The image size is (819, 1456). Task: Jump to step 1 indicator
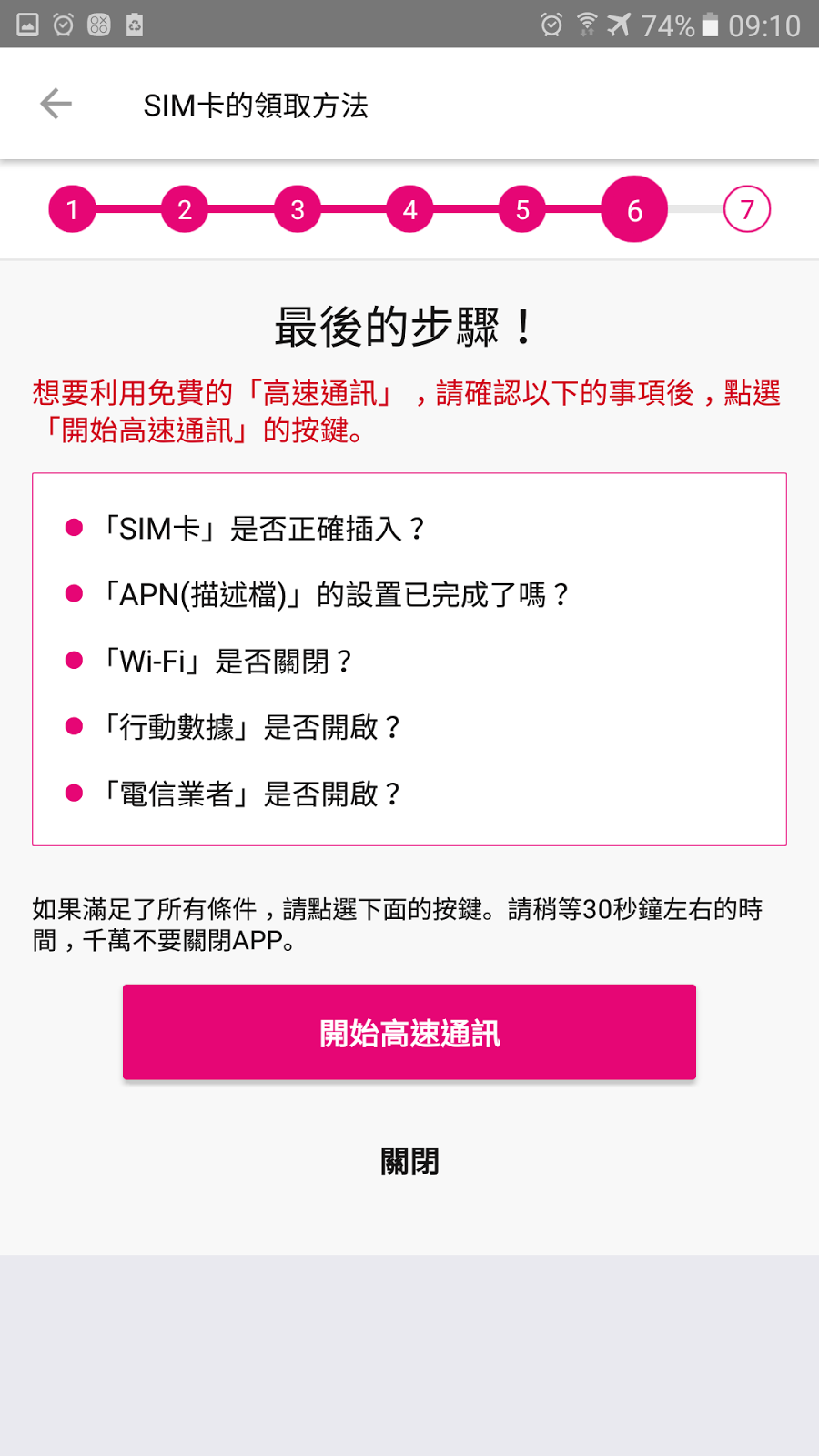[72, 210]
